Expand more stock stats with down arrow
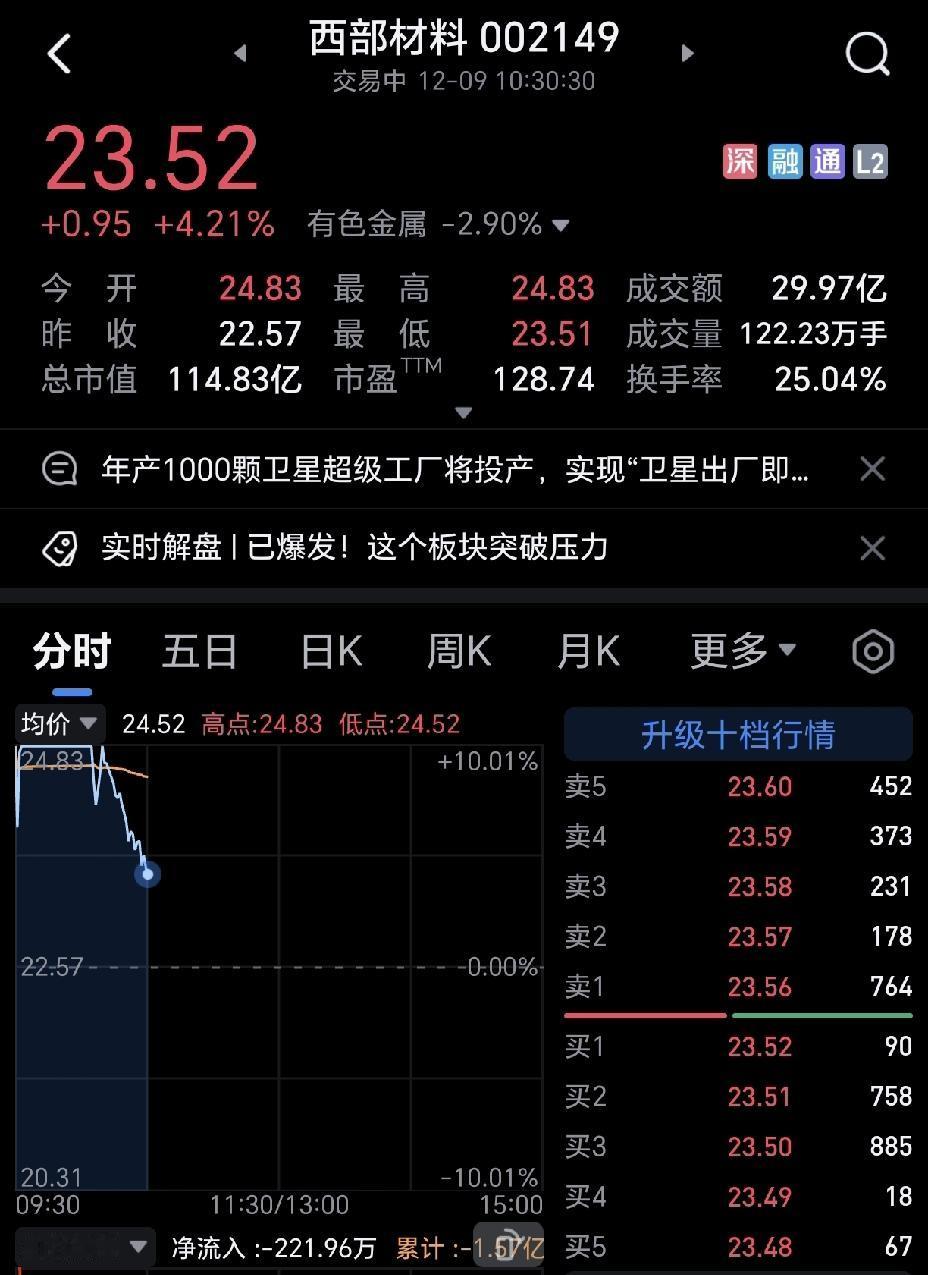The image size is (928, 1275). pos(464,412)
